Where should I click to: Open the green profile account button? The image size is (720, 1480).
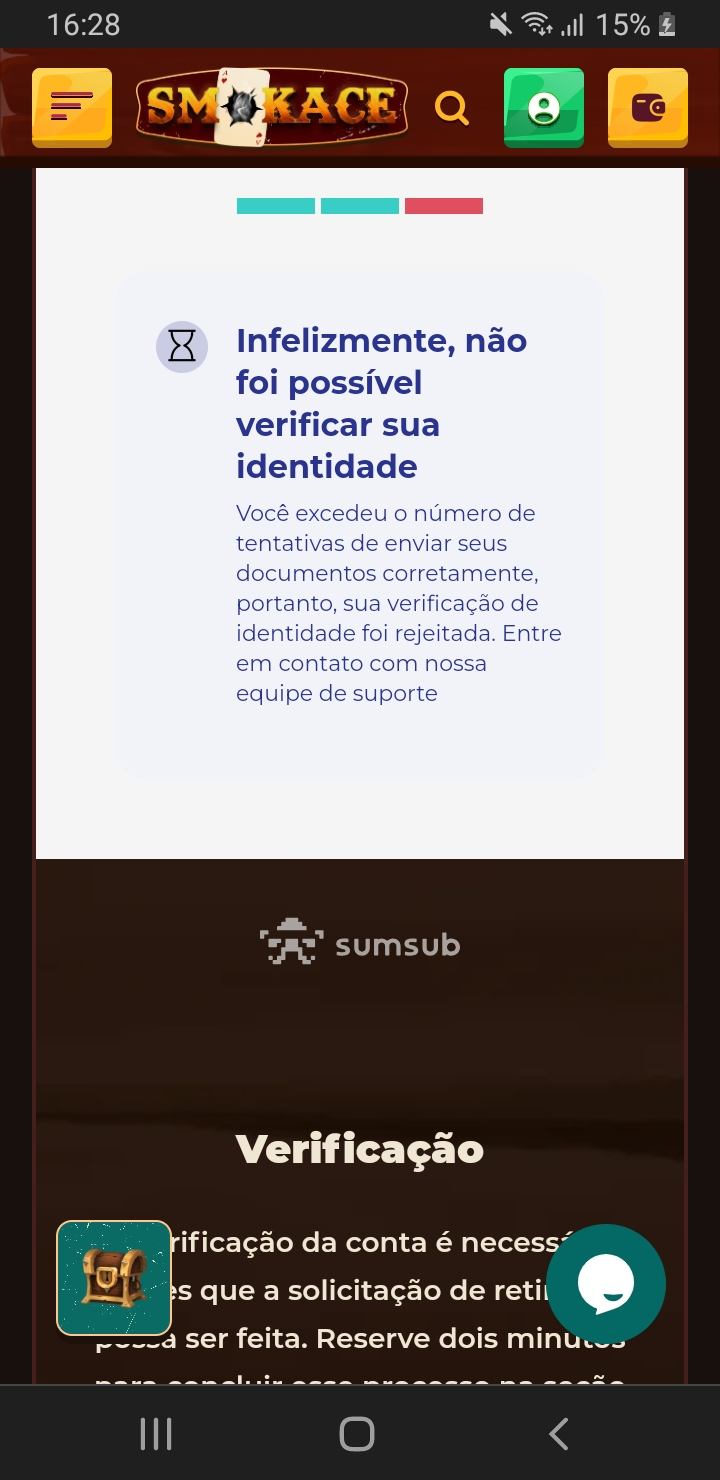(x=544, y=107)
